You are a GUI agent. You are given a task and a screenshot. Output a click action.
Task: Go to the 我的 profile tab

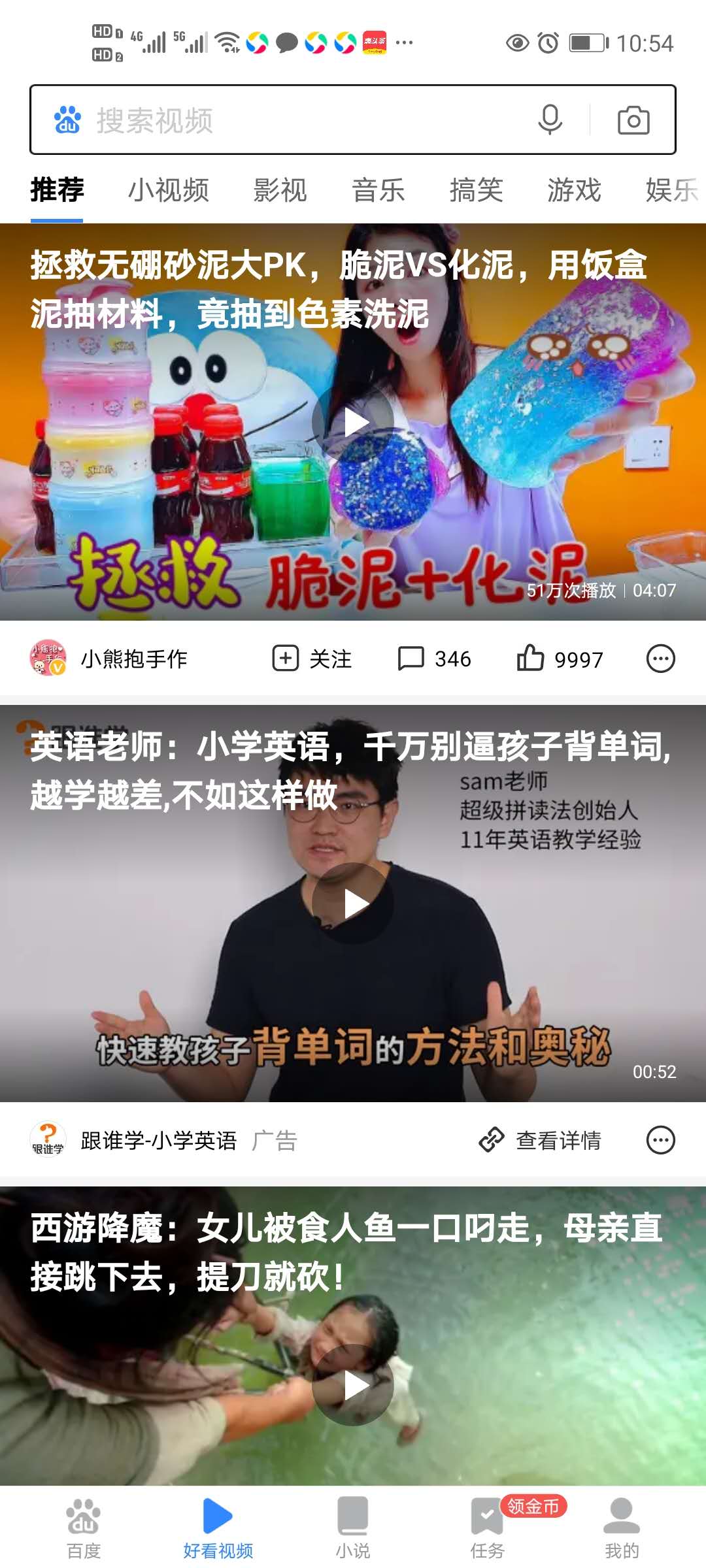[x=621, y=1527]
